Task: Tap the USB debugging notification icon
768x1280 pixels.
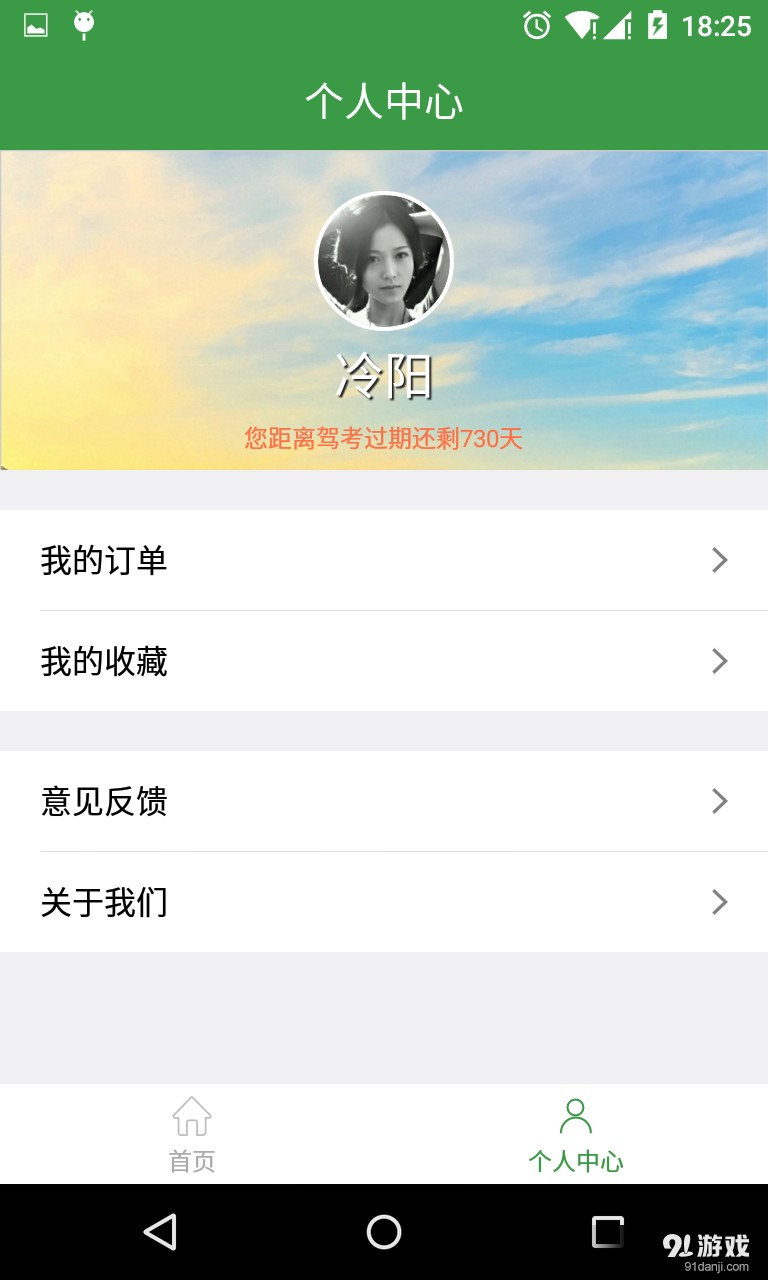Action: [84, 25]
